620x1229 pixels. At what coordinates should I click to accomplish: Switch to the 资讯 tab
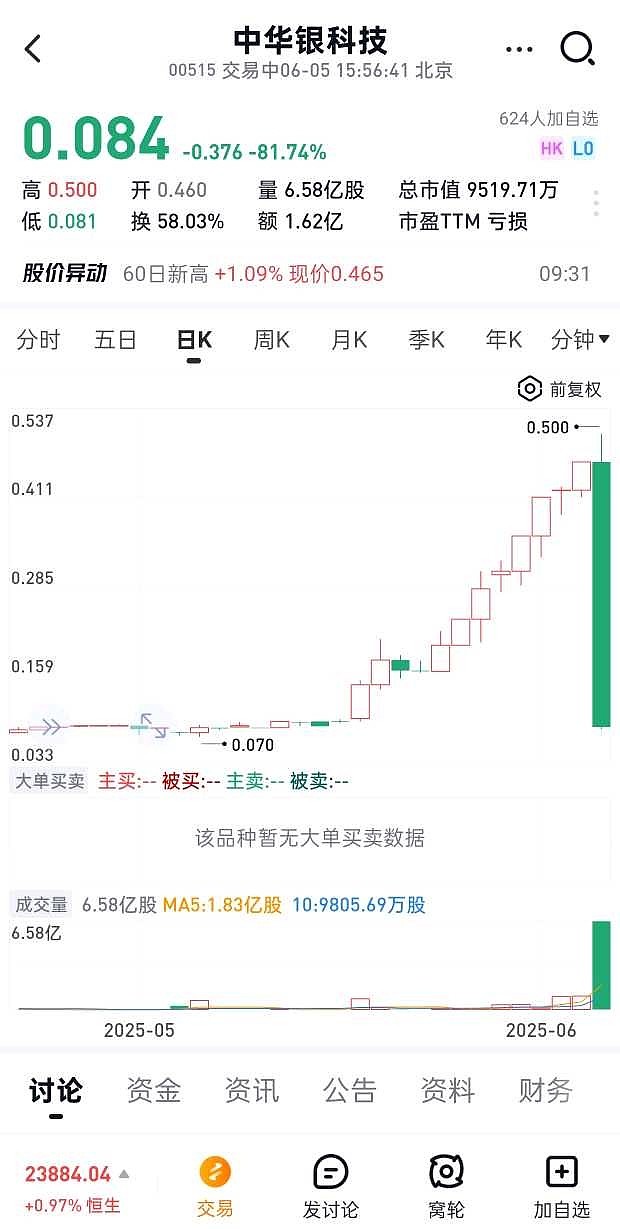(x=251, y=1090)
